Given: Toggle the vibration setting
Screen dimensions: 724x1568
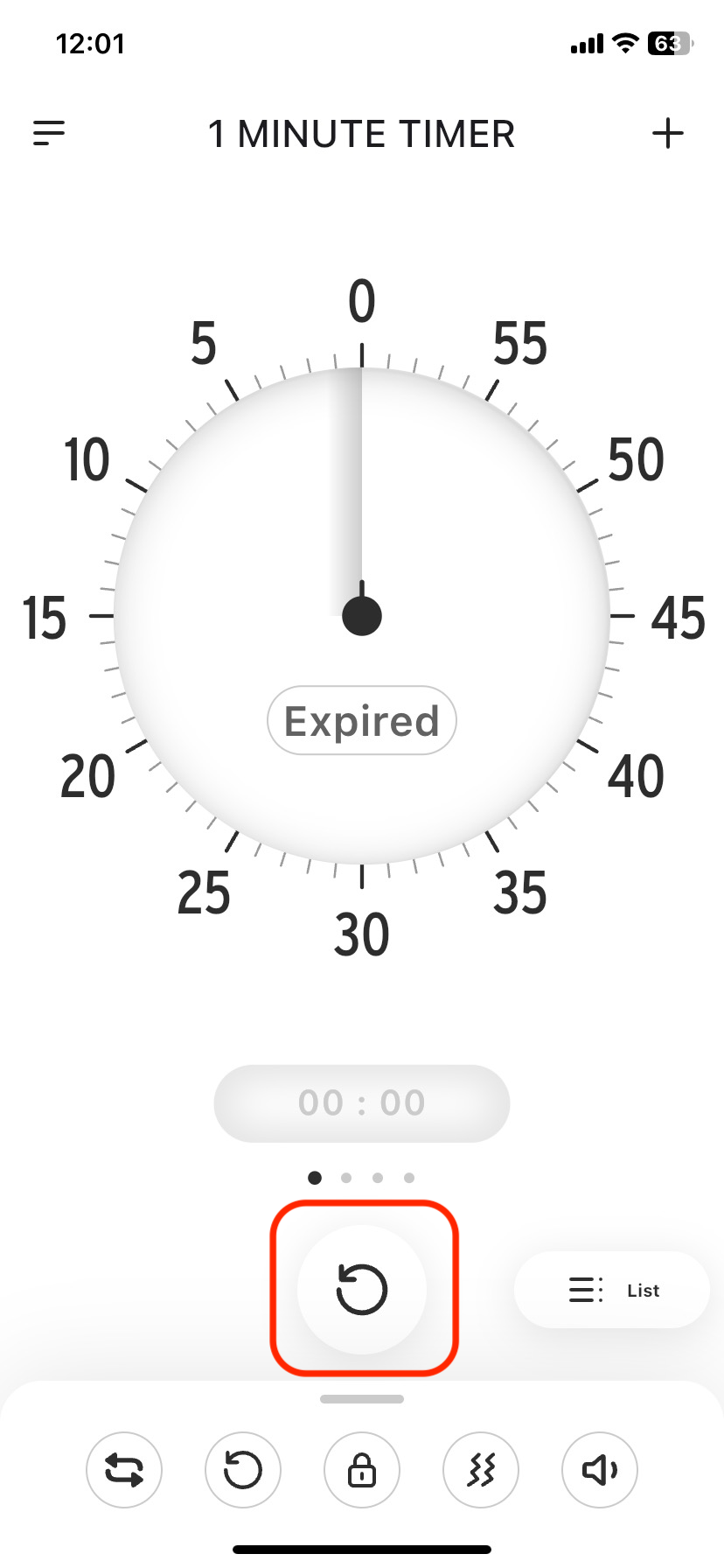Looking at the screenshot, I should coord(481,1470).
